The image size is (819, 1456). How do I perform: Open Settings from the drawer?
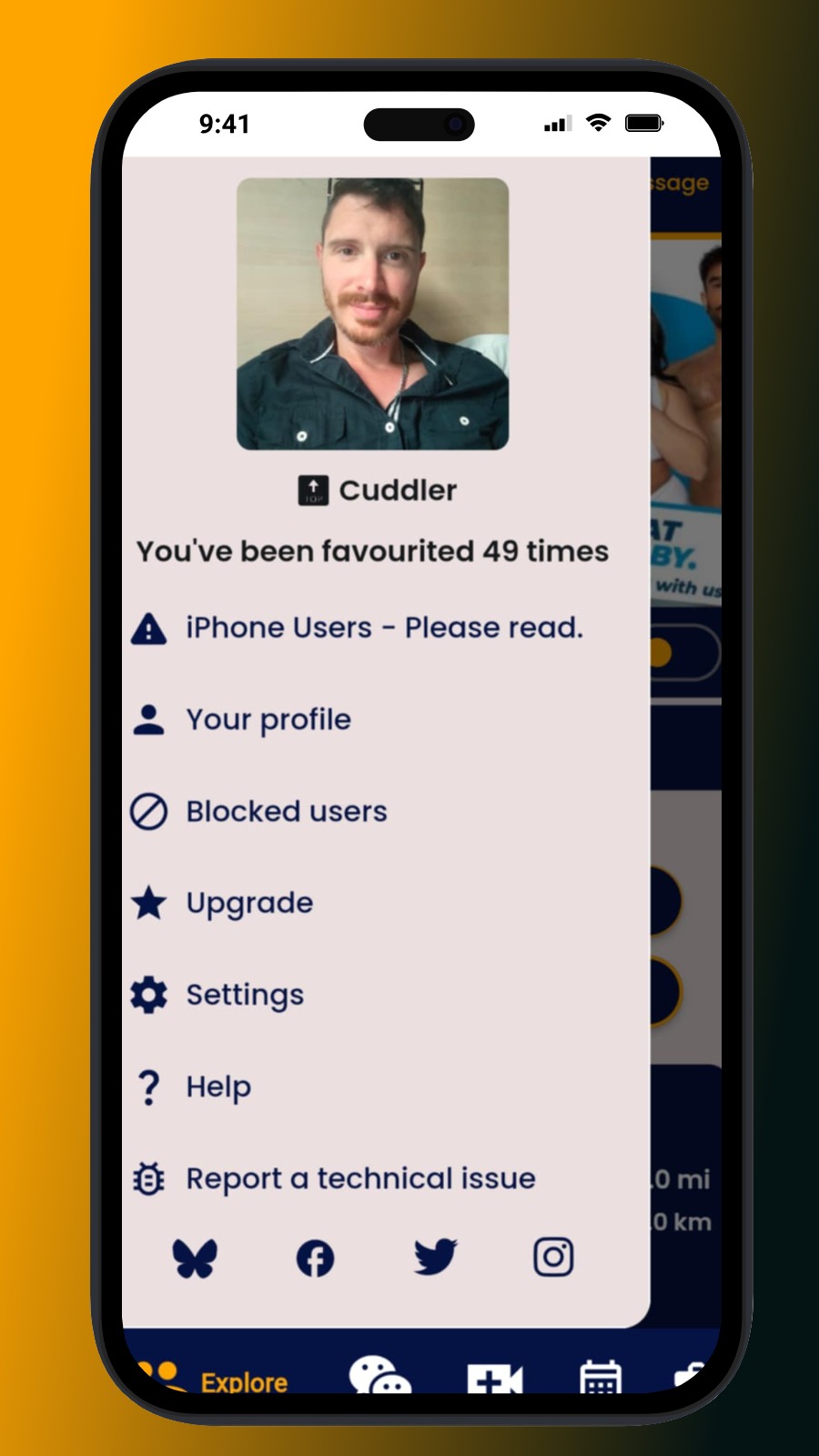coord(244,995)
